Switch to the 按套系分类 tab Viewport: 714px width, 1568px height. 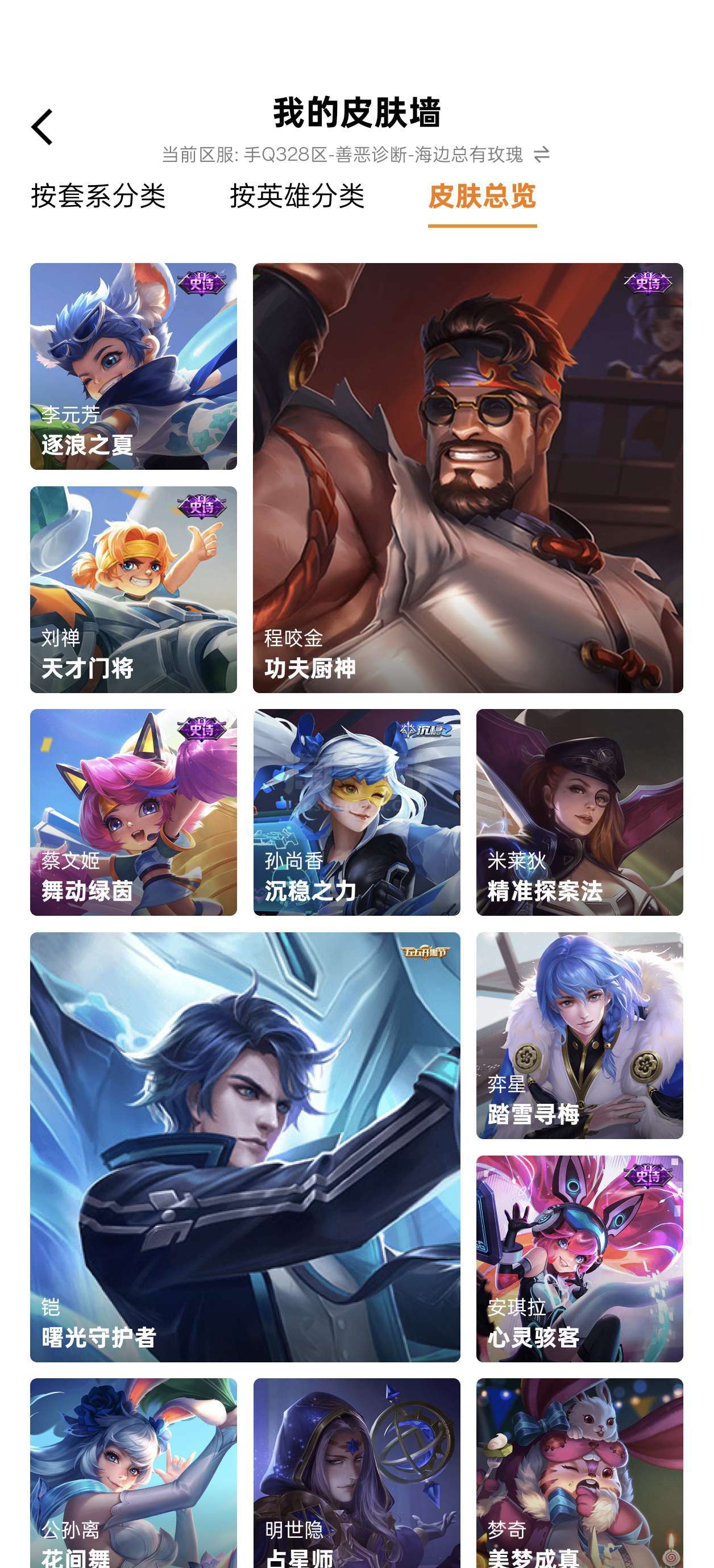pyautogui.click(x=98, y=196)
